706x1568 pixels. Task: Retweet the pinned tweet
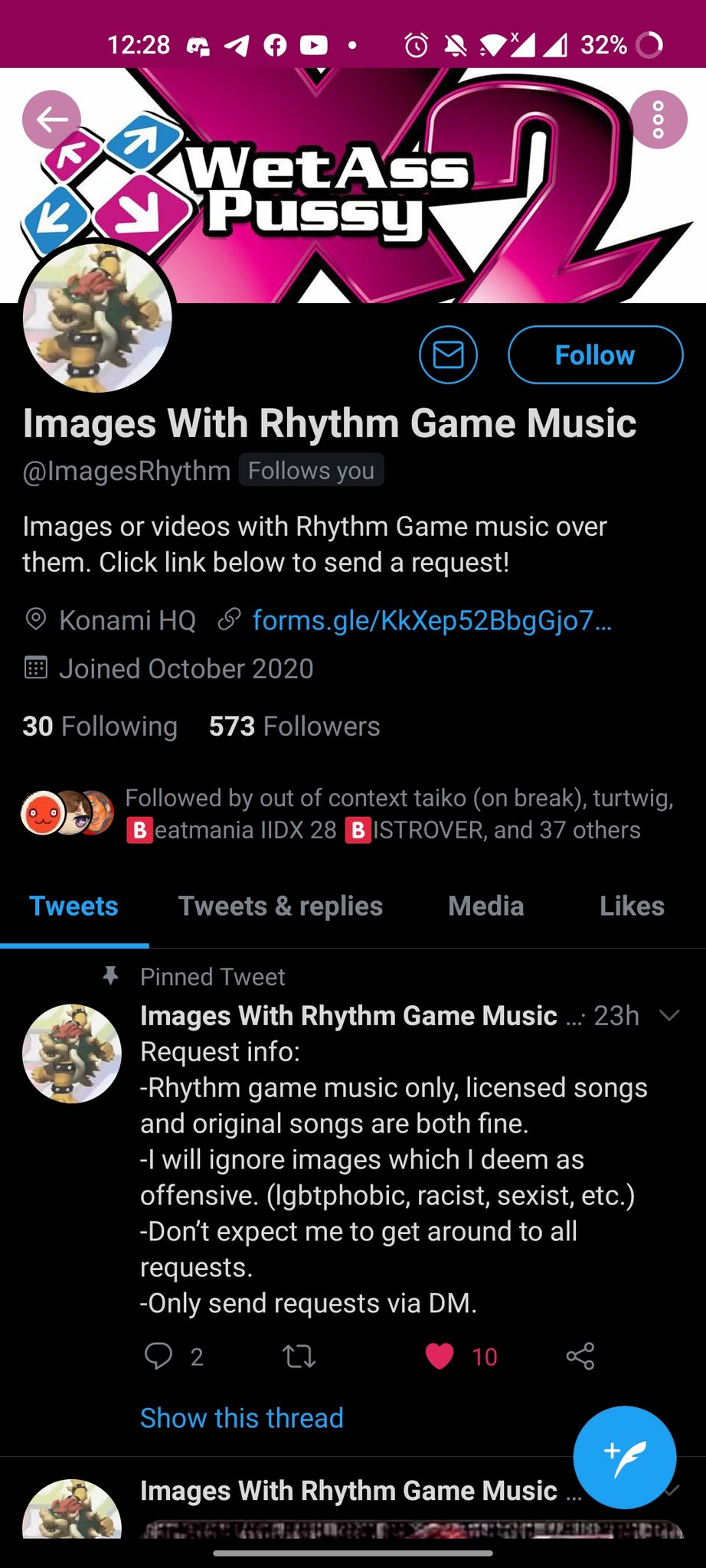299,1356
